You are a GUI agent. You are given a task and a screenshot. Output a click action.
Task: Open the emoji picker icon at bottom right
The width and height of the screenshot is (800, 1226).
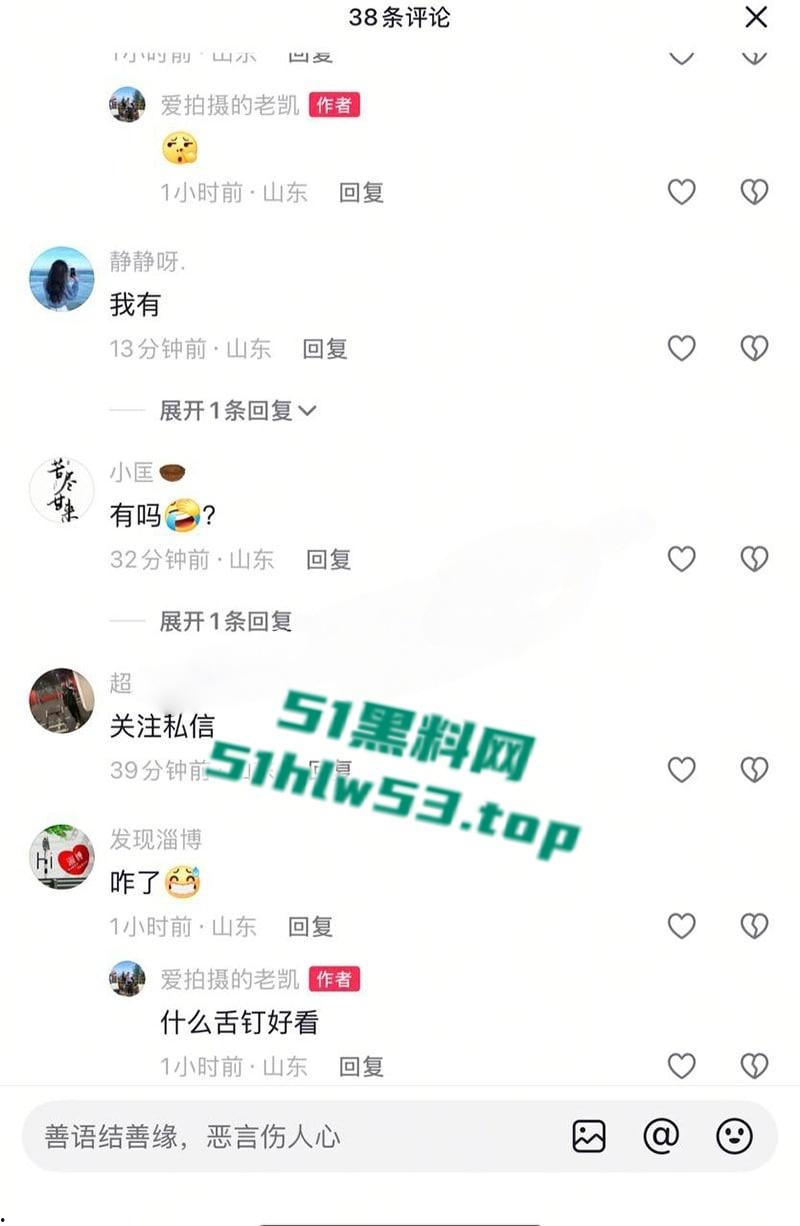click(x=734, y=1137)
